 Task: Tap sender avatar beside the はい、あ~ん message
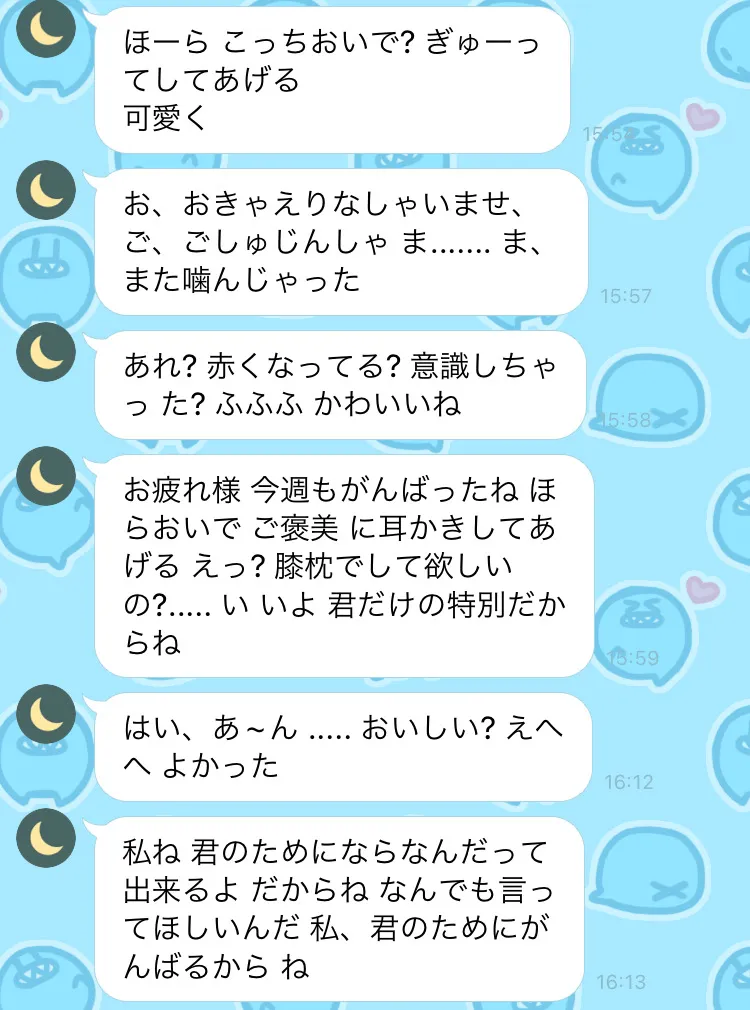click(x=46, y=715)
